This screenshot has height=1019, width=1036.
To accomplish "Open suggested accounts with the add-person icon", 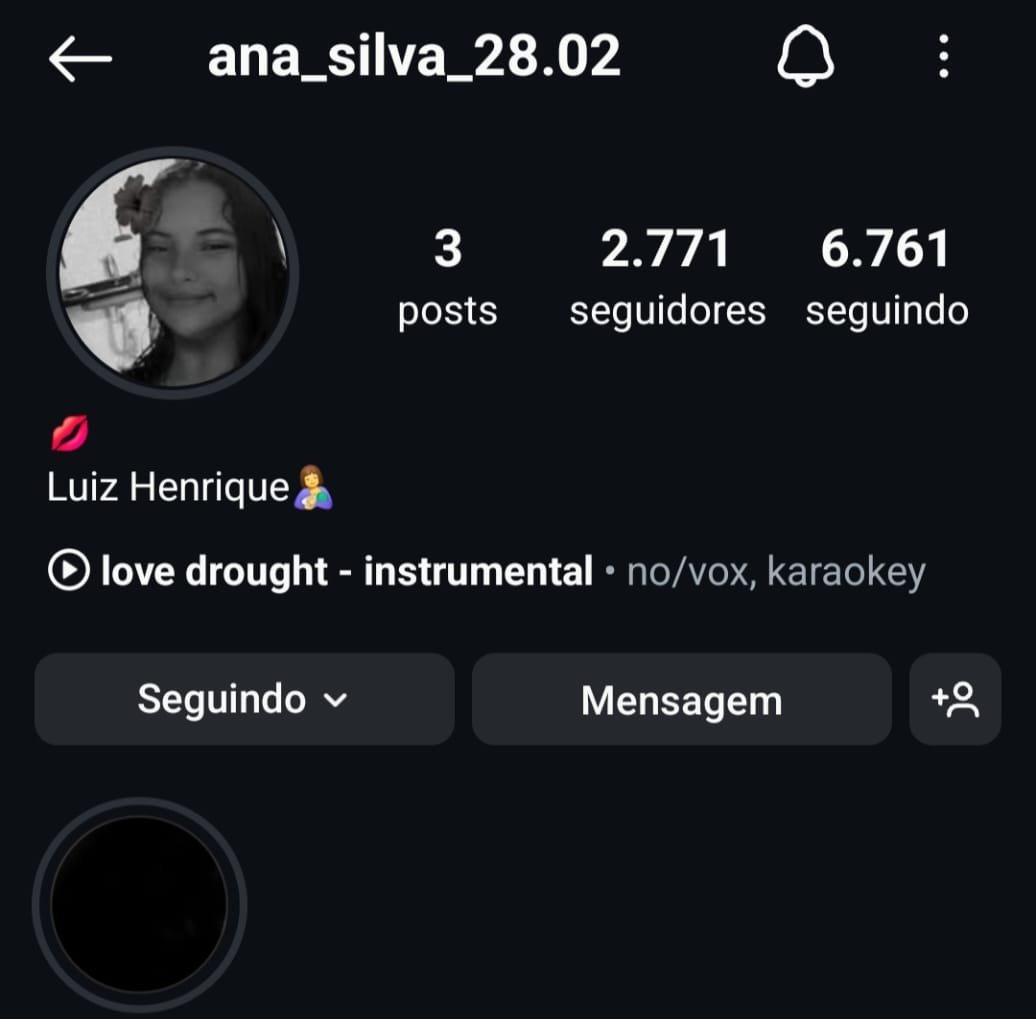I will point(955,700).
